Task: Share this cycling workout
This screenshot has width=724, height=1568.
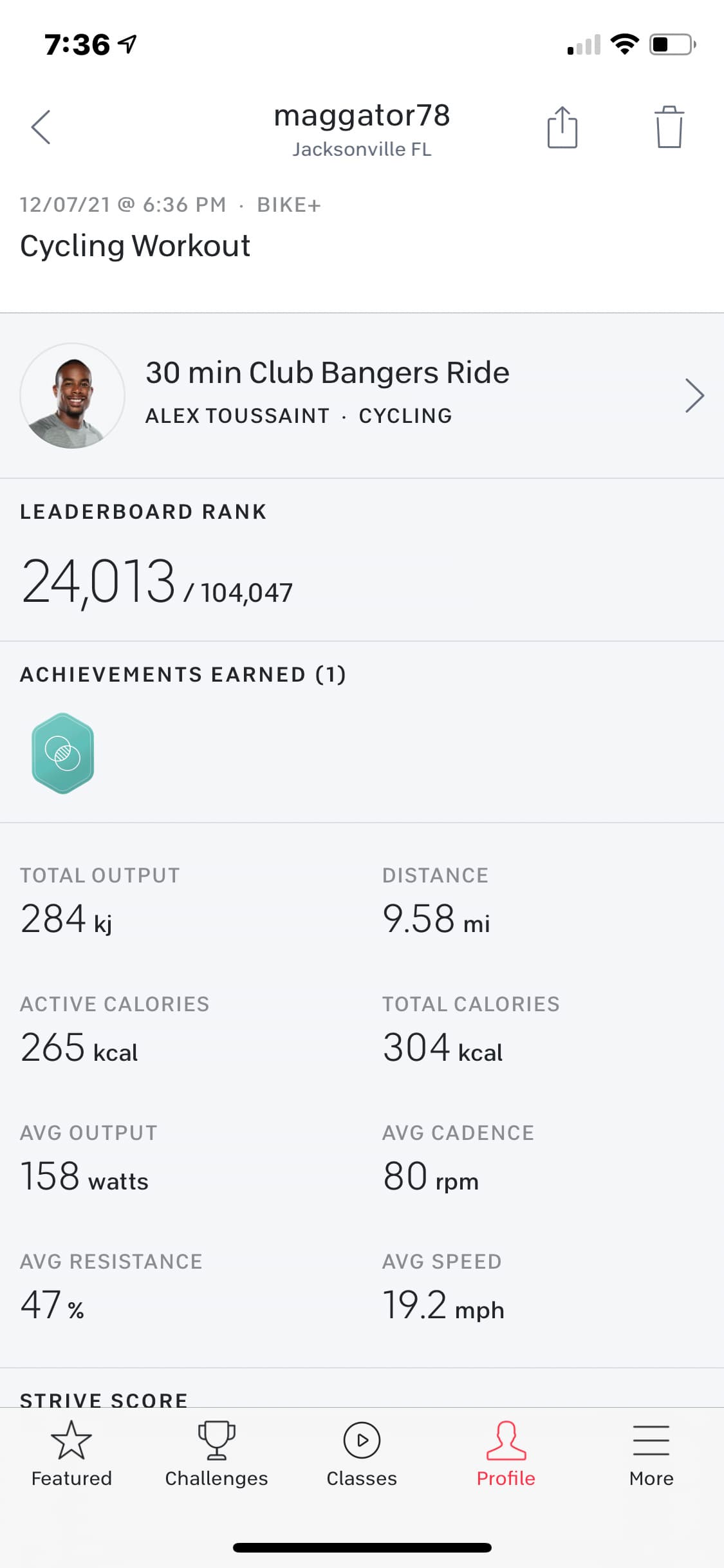Action: click(x=562, y=127)
